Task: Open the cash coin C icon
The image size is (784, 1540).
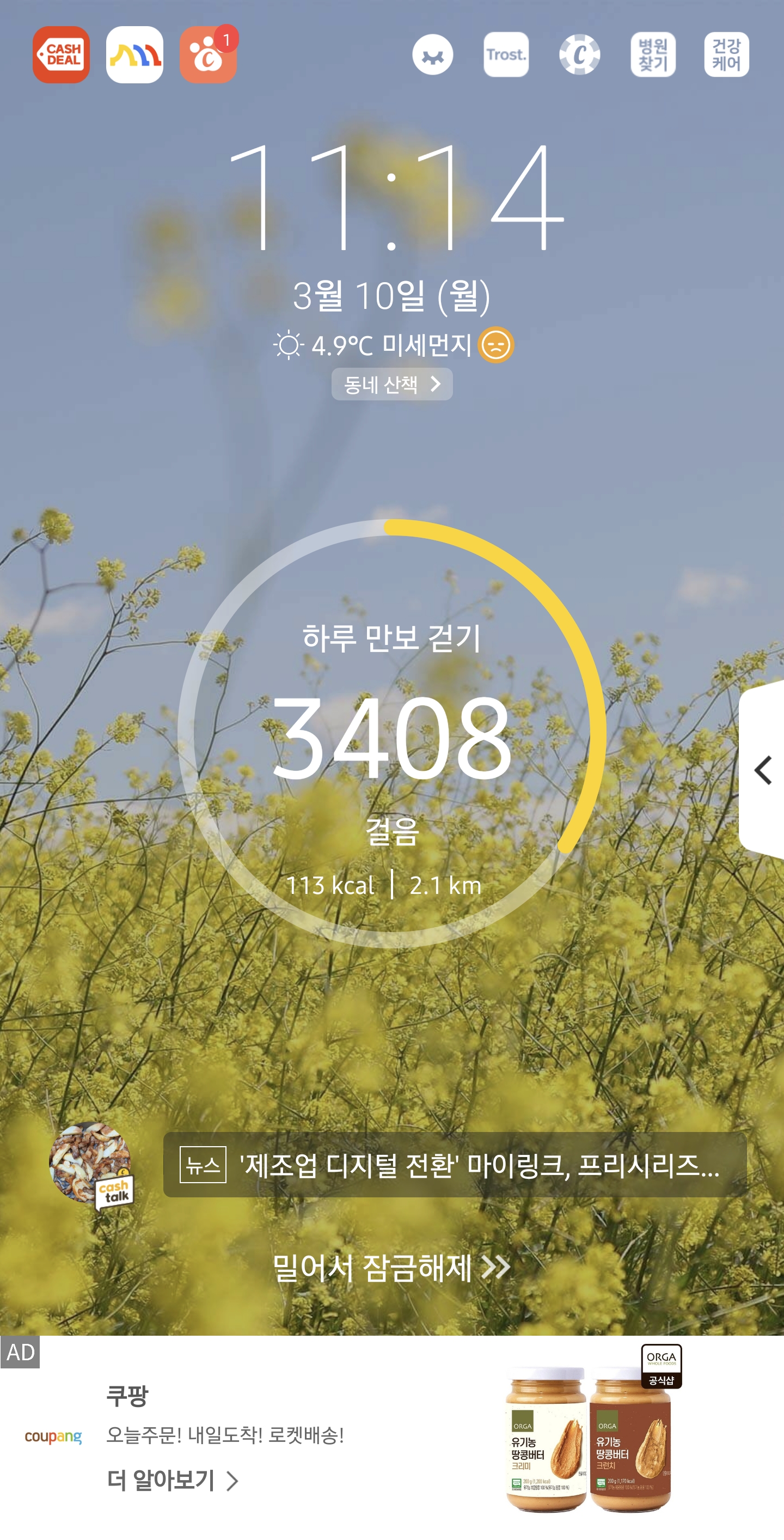Action: pos(579,55)
